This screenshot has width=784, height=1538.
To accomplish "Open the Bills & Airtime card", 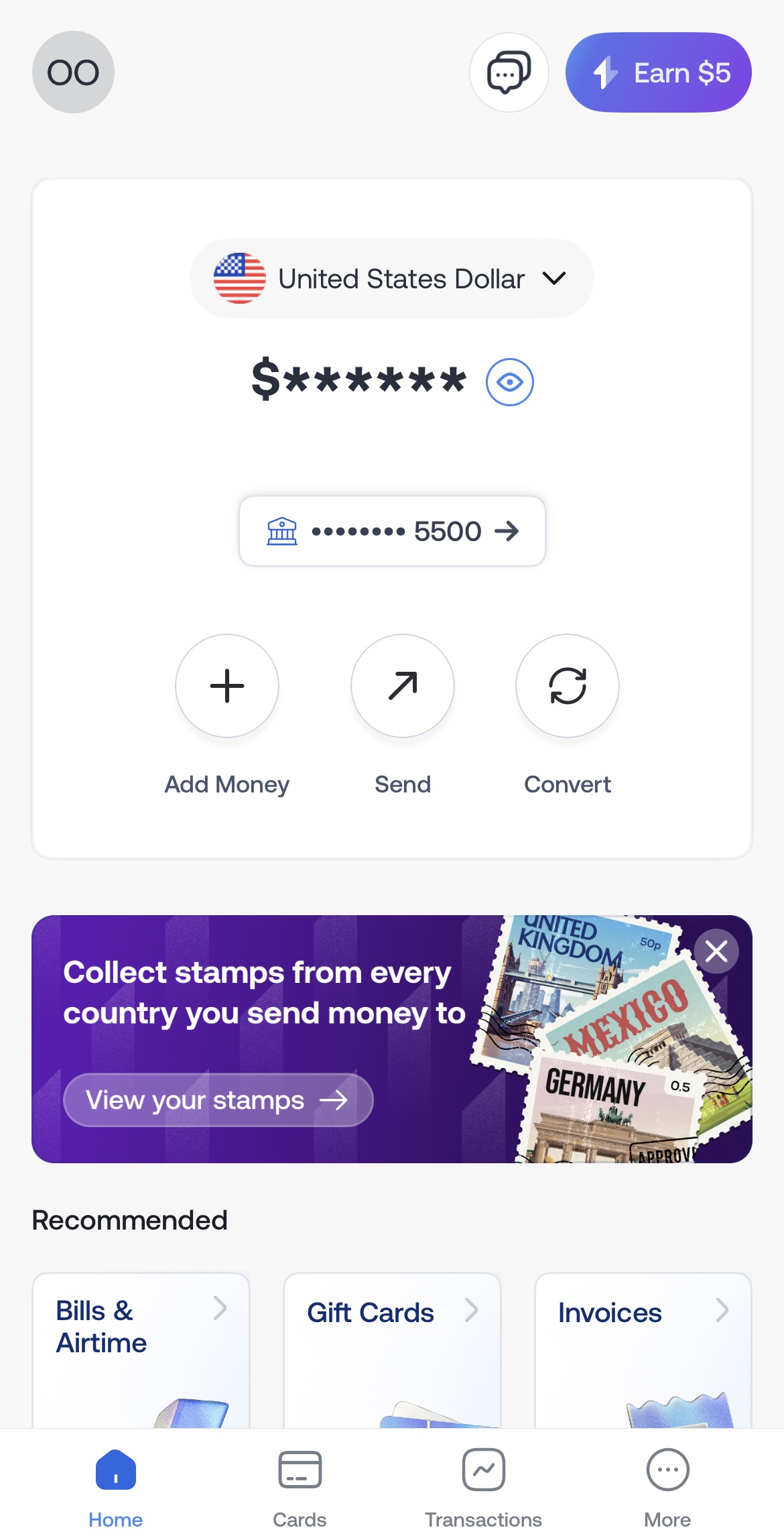I will [x=141, y=1348].
